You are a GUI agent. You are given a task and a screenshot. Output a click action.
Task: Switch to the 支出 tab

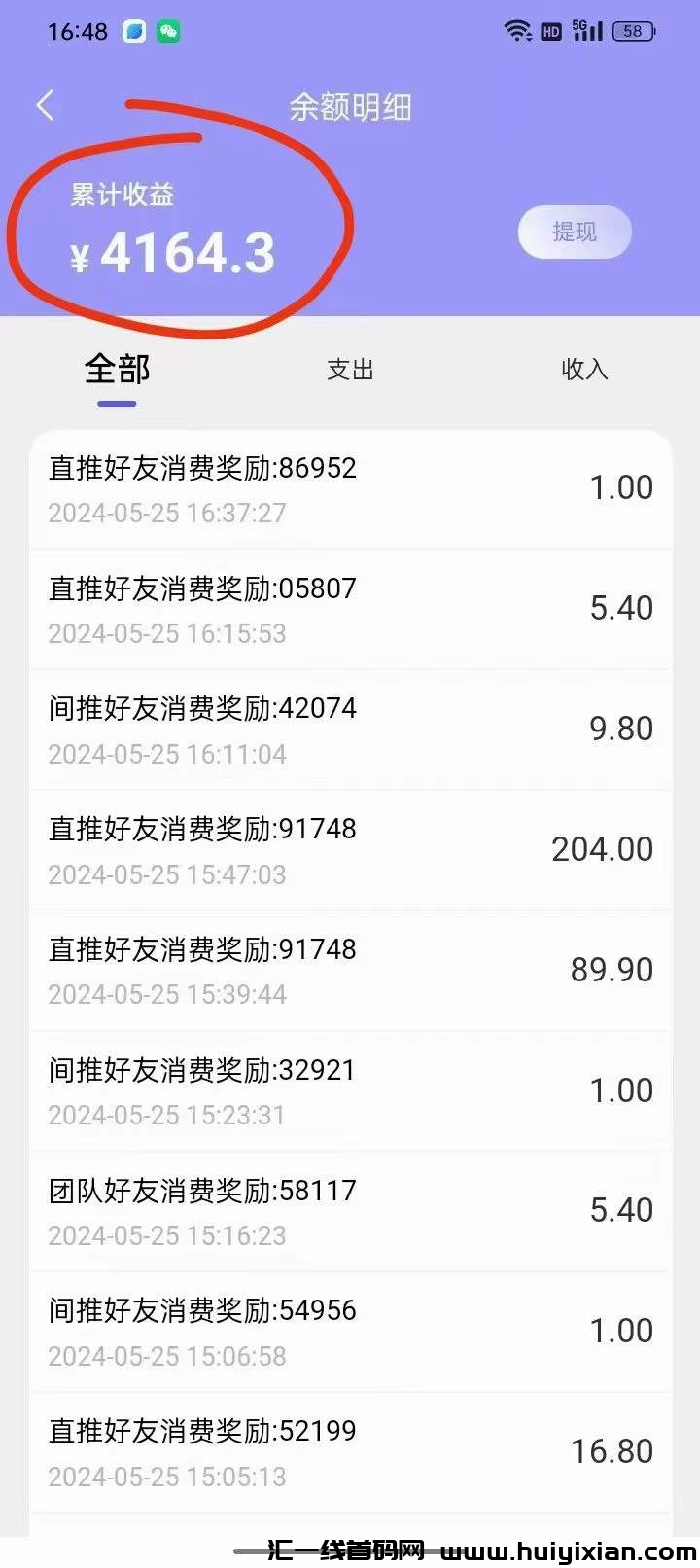tap(350, 370)
